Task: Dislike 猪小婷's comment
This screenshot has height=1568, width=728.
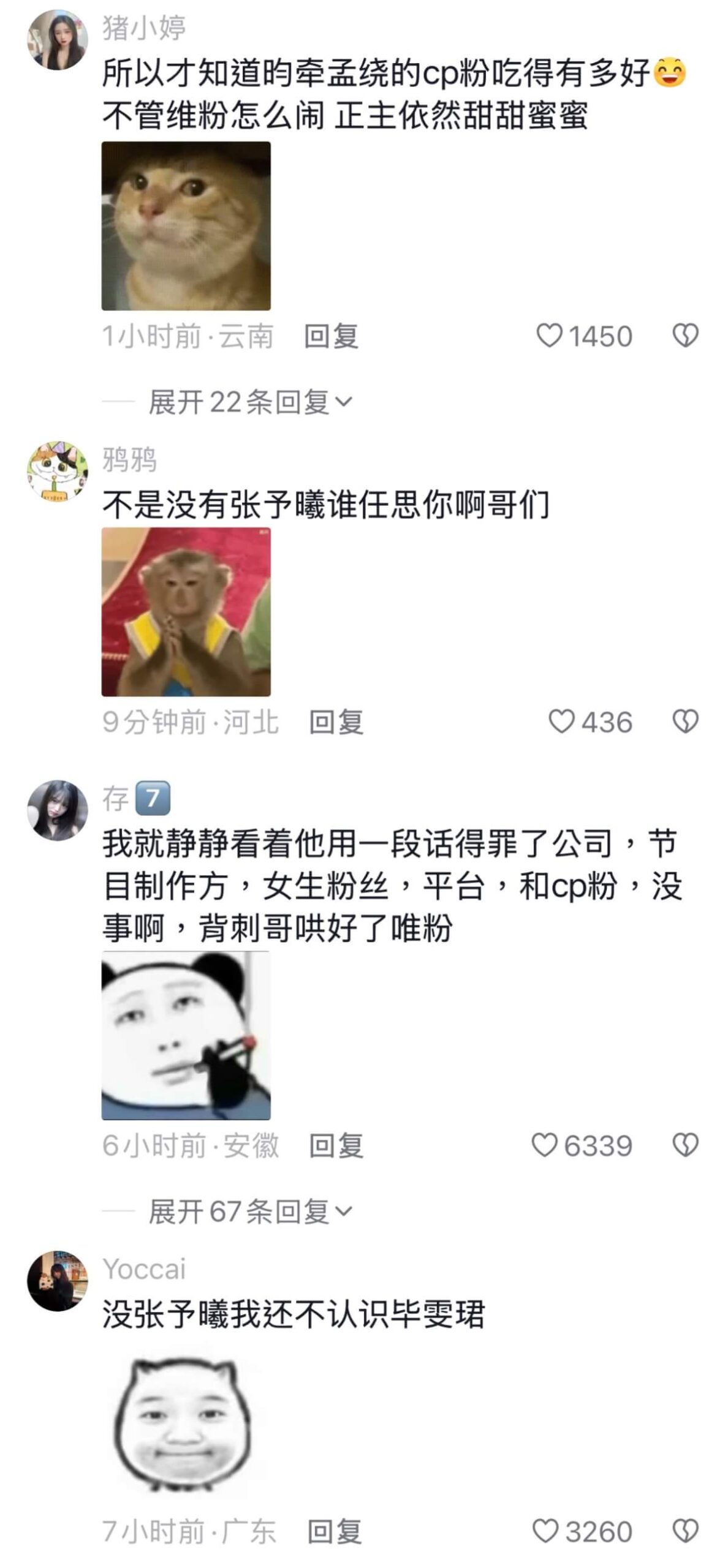Action: 685,336
